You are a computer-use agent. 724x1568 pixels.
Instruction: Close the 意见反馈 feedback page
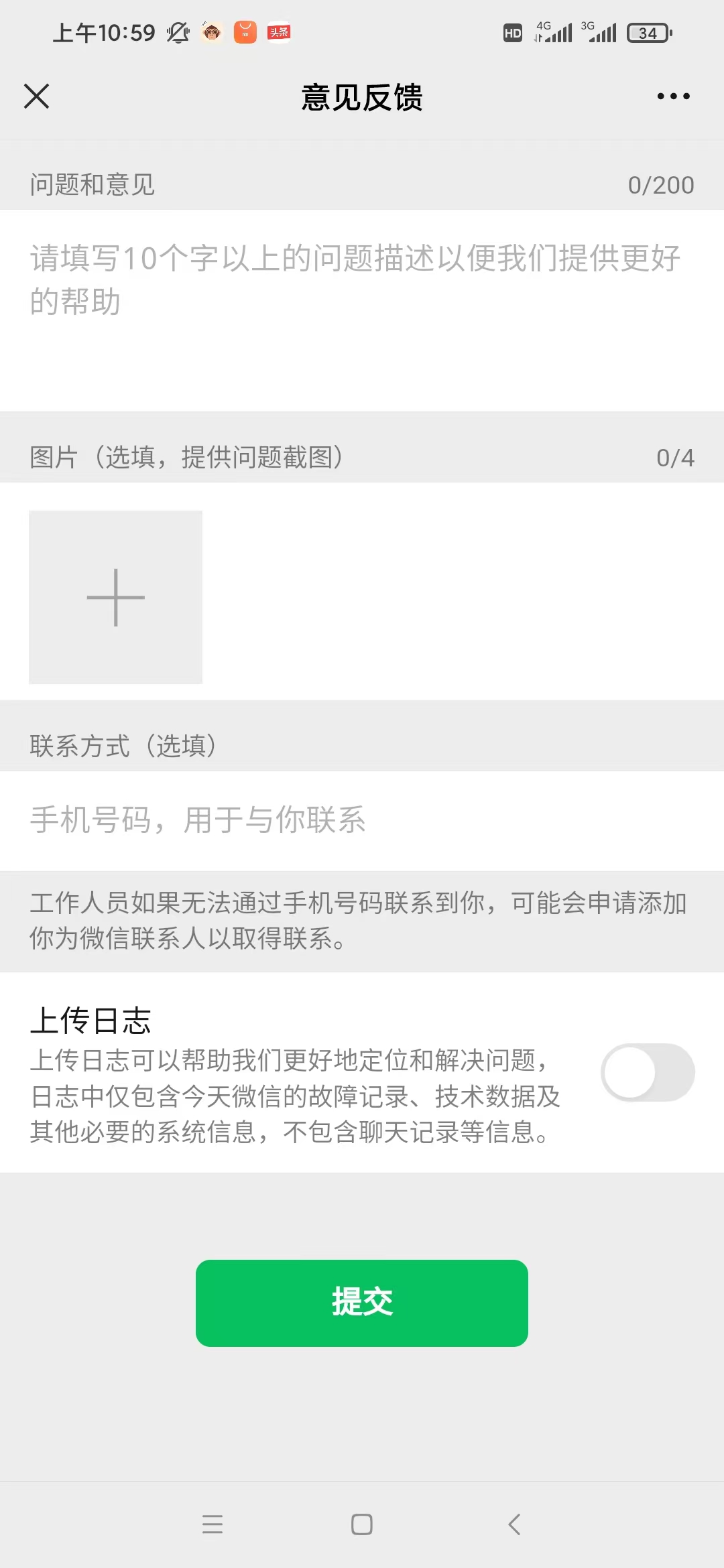pyautogui.click(x=37, y=96)
